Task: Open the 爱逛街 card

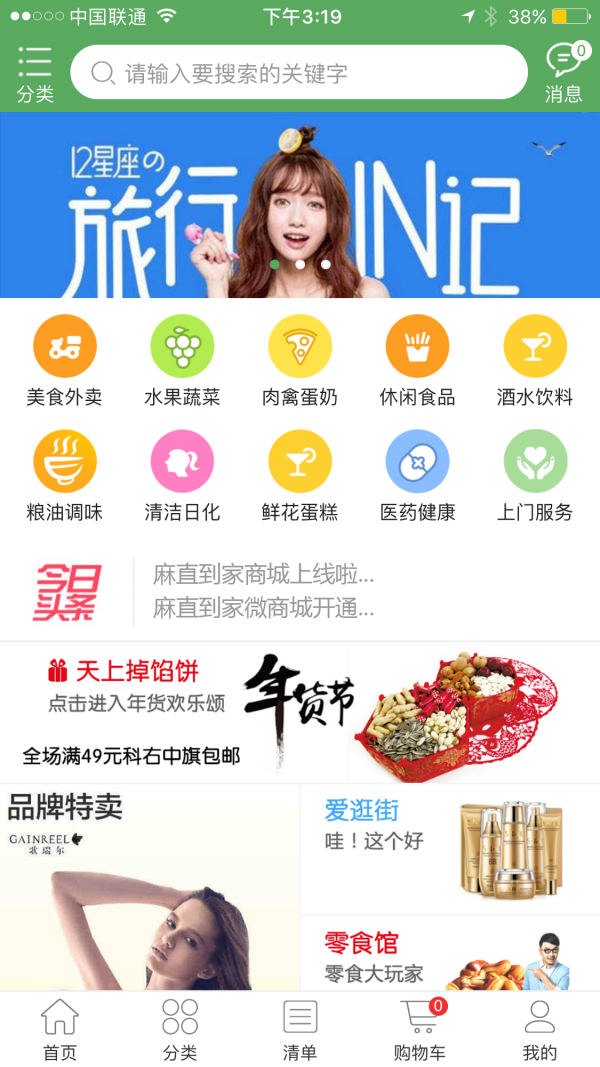Action: (450, 848)
